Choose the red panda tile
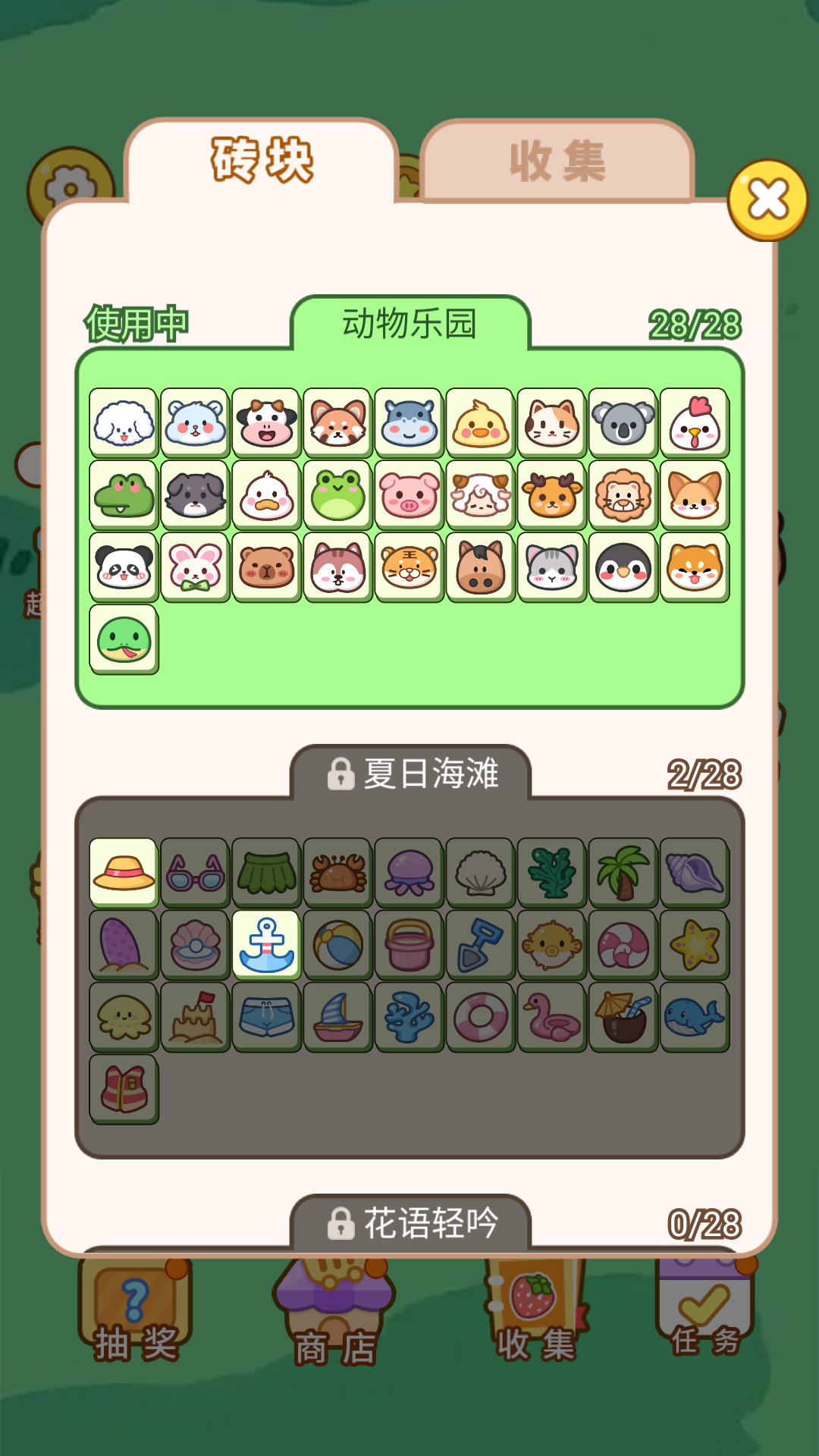This screenshot has width=819, height=1456. 337,422
